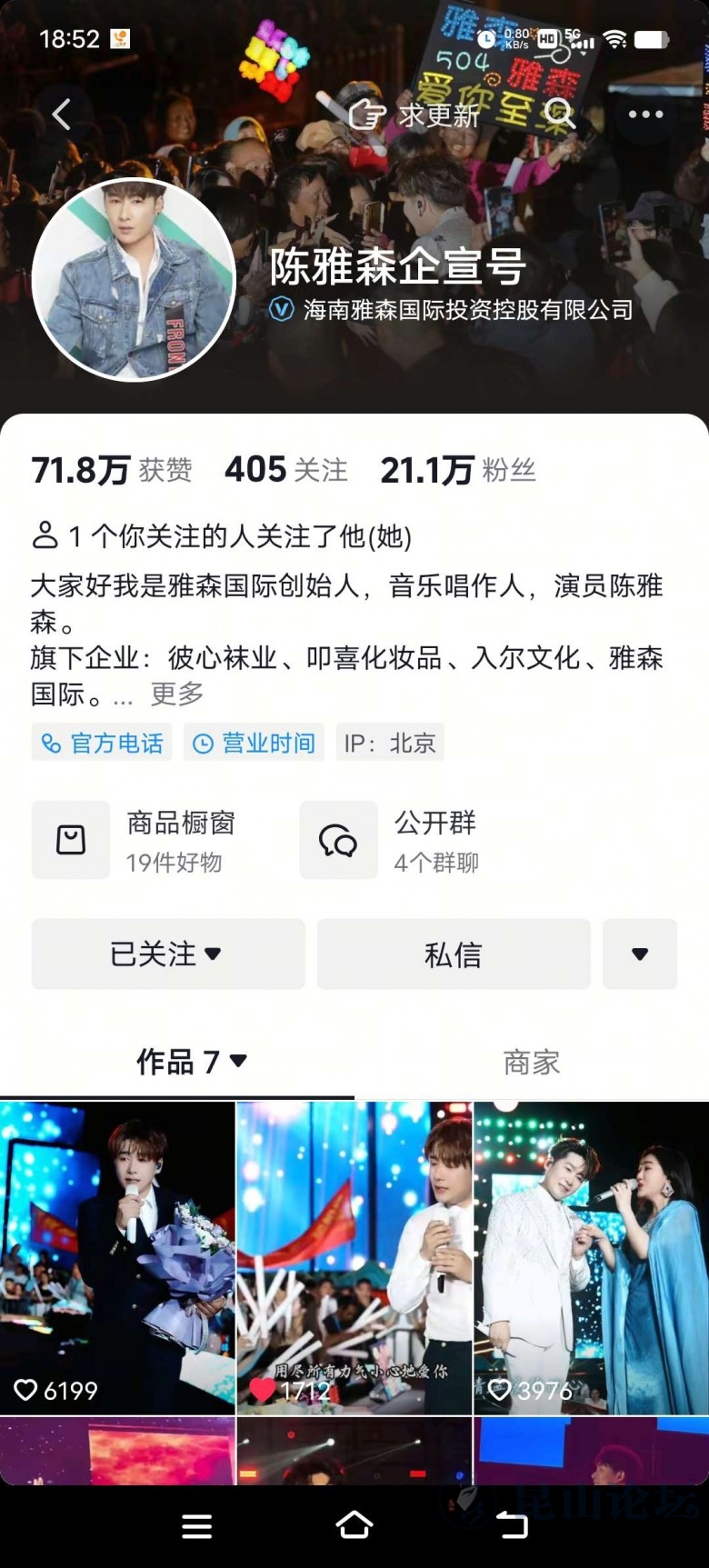Screen dimensions: 709x1568
Task: Open the 405 关注 following list
Action: [x=285, y=470]
